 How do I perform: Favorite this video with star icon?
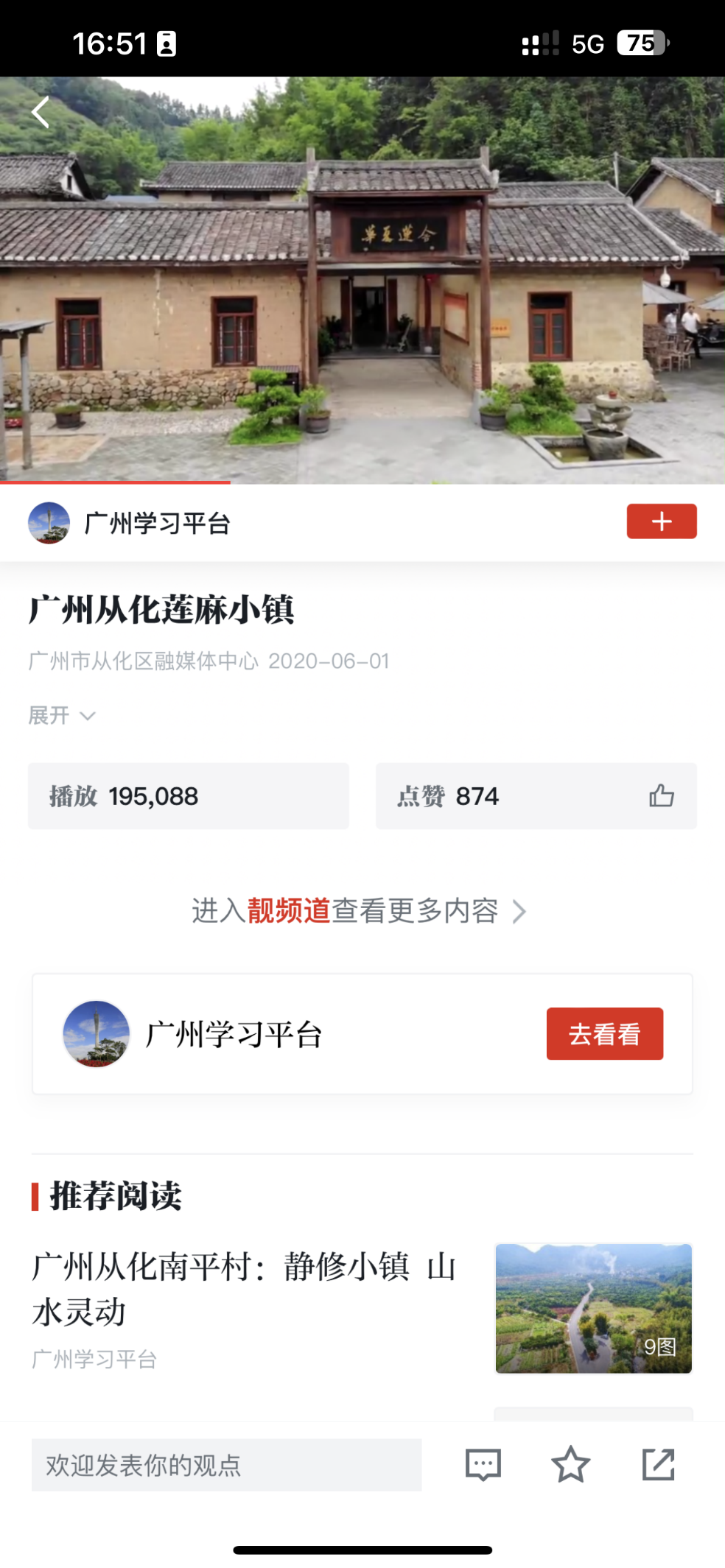(x=570, y=1464)
